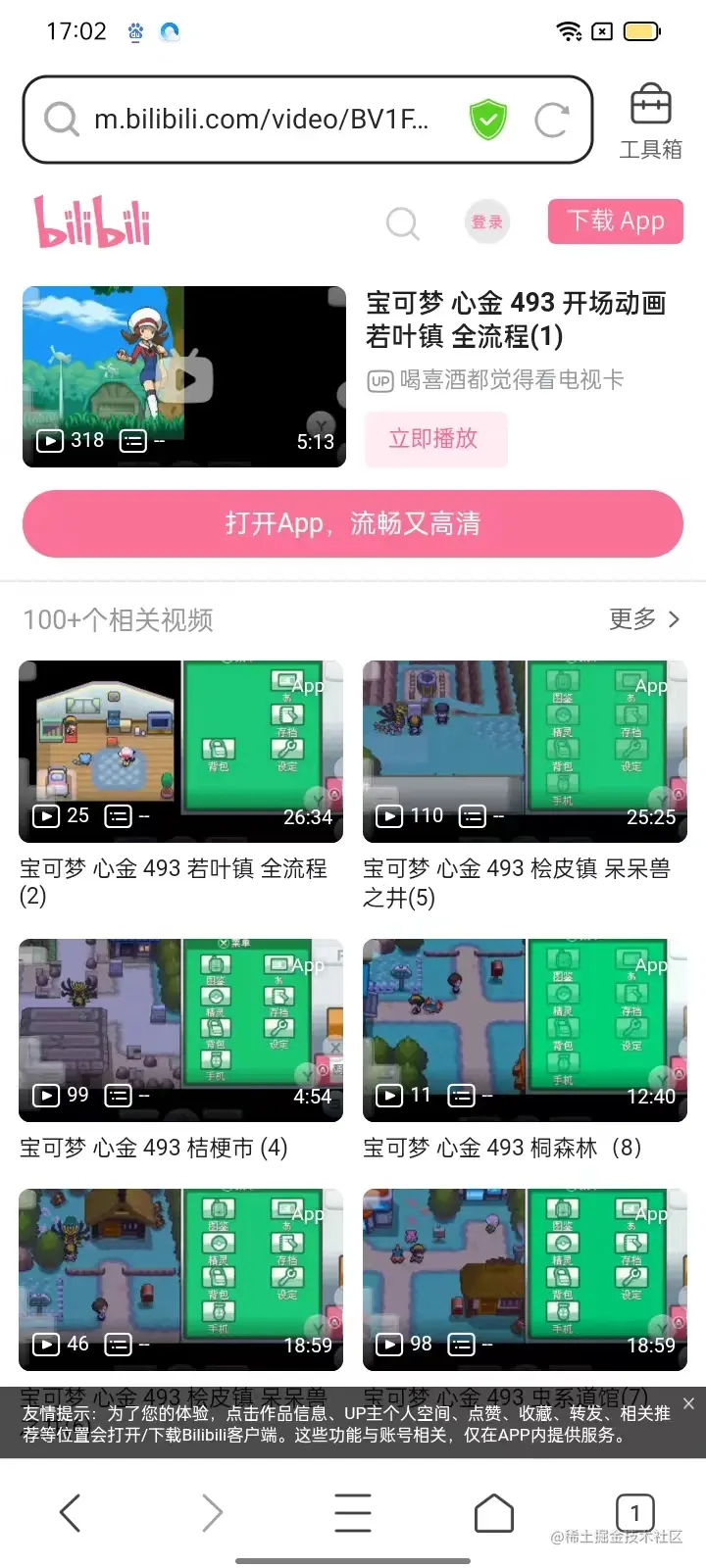Screen dimensions: 706x1568
Task: Play the main video thumbnail
Action: click(184, 376)
